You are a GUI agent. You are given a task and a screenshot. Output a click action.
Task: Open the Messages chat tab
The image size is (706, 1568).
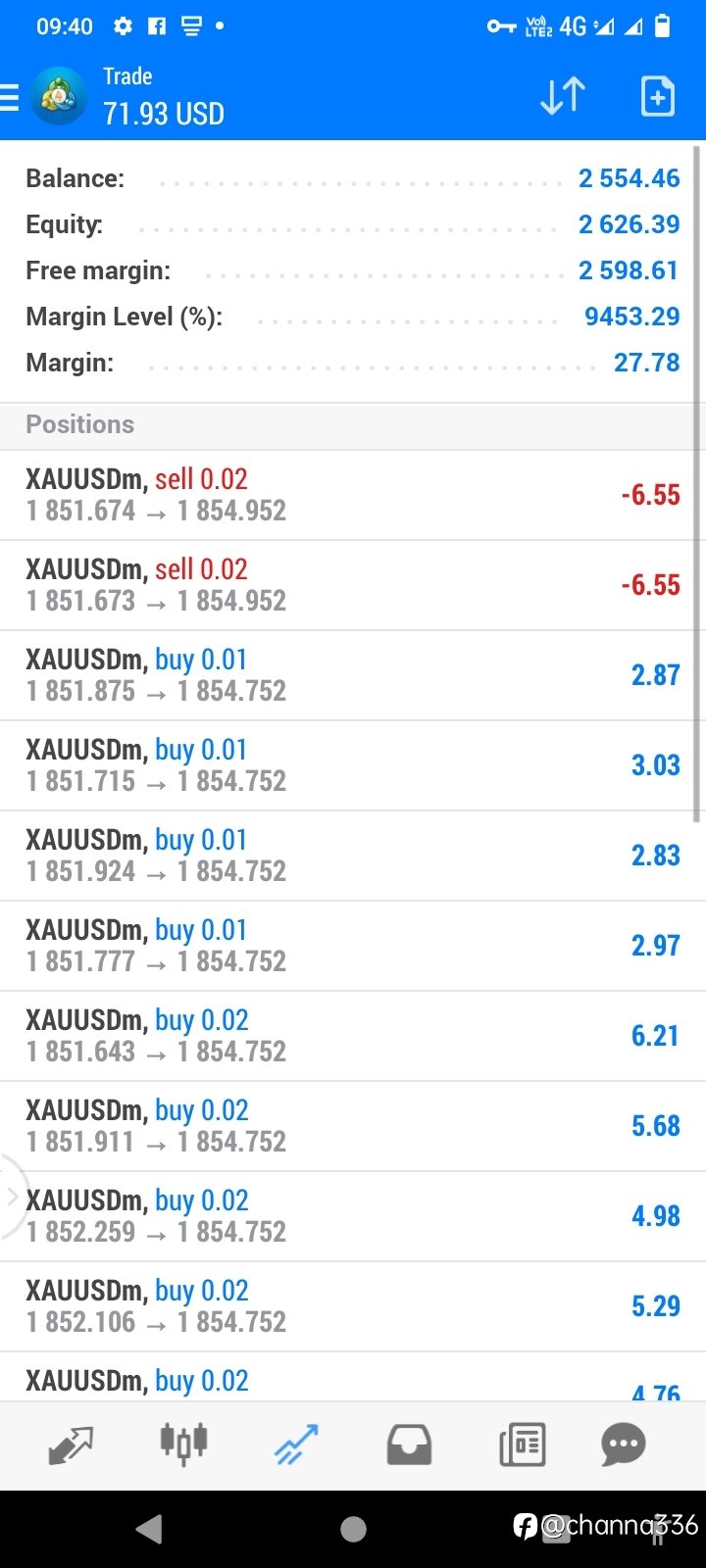pyautogui.click(x=624, y=1445)
